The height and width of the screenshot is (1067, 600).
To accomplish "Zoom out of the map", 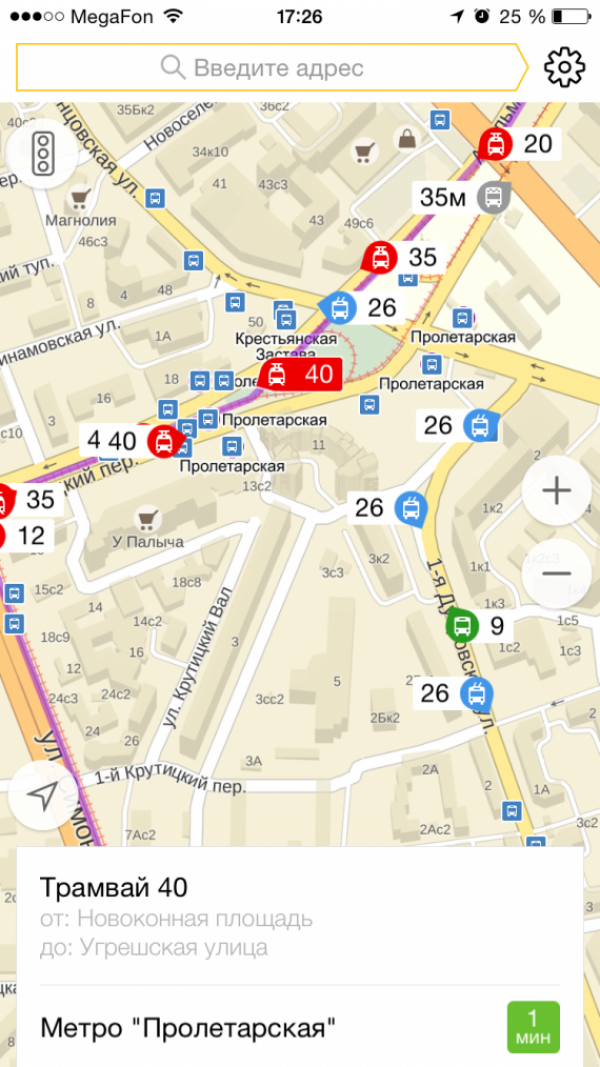I will 556,574.
